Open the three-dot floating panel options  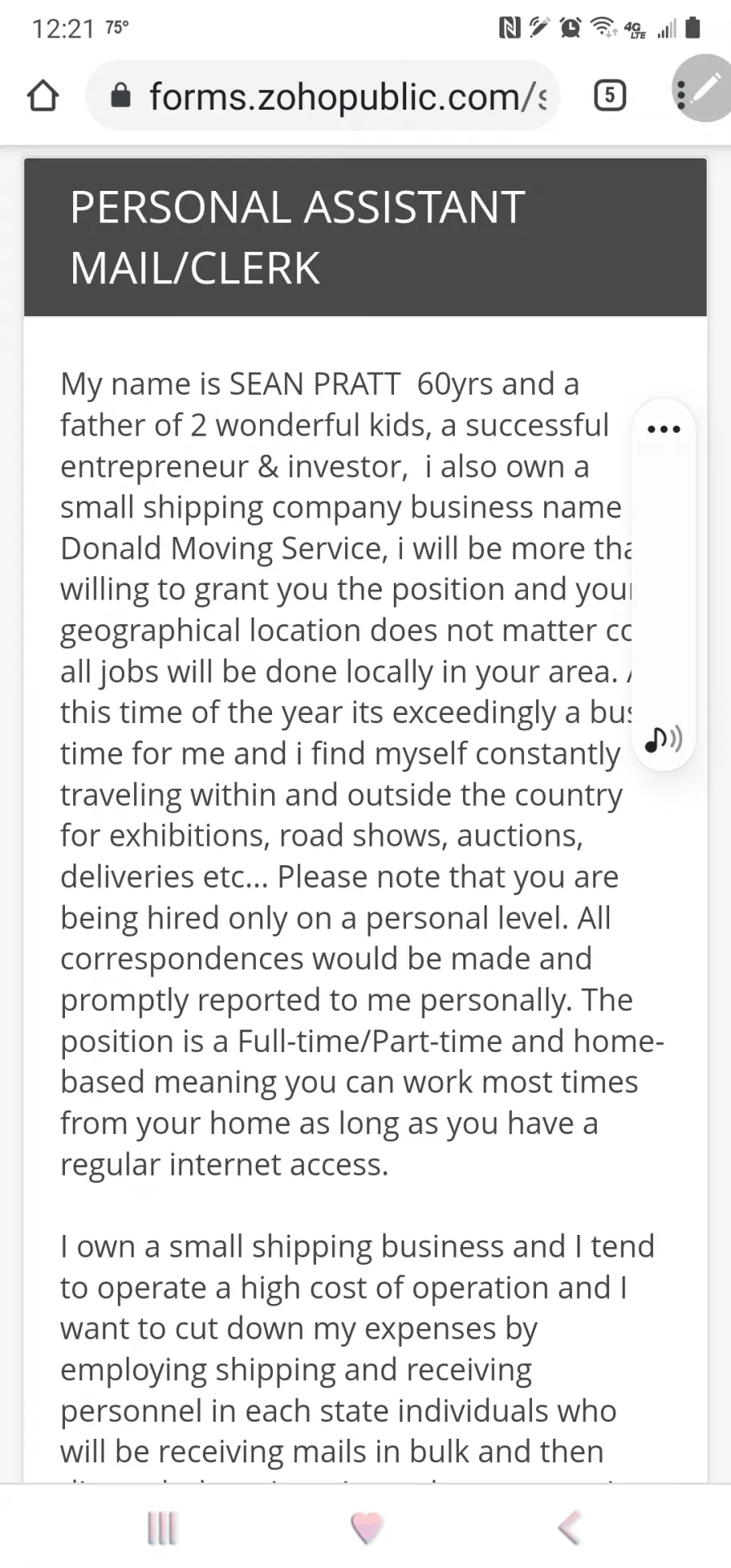663,429
